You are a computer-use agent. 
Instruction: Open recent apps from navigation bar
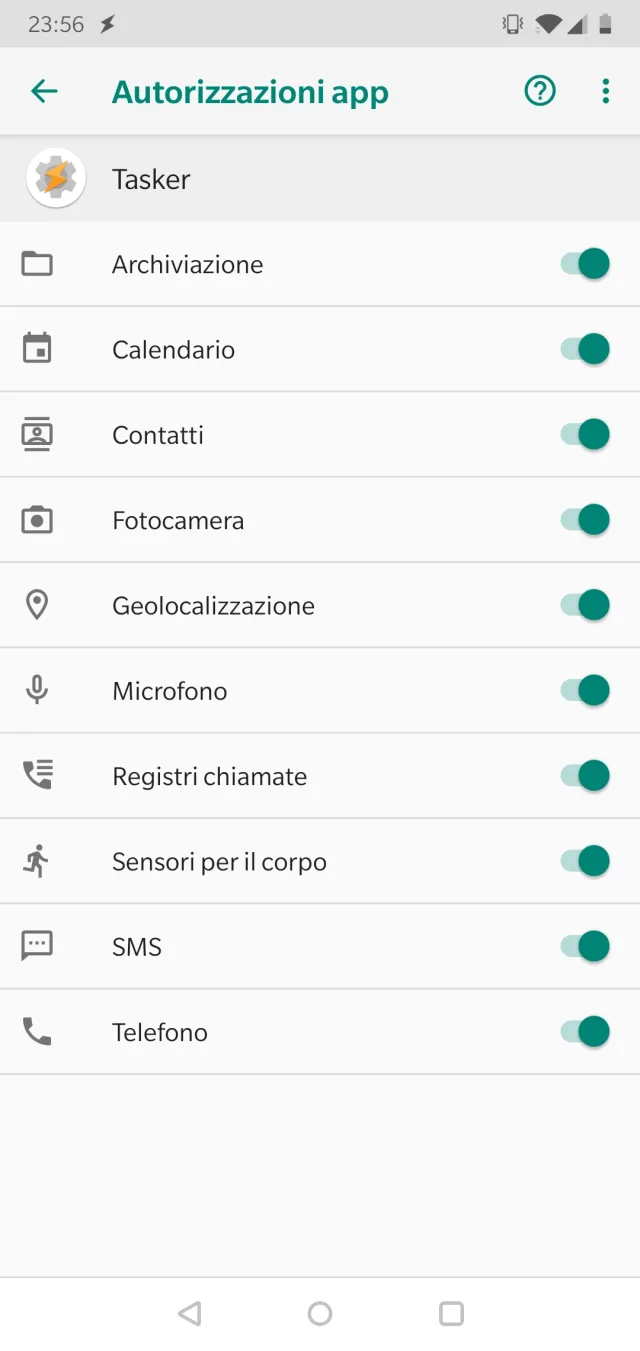(x=452, y=1313)
